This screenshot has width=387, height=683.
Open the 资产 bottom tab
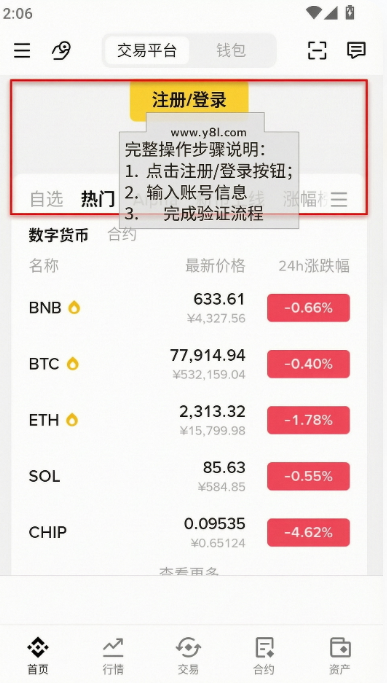tap(339, 656)
